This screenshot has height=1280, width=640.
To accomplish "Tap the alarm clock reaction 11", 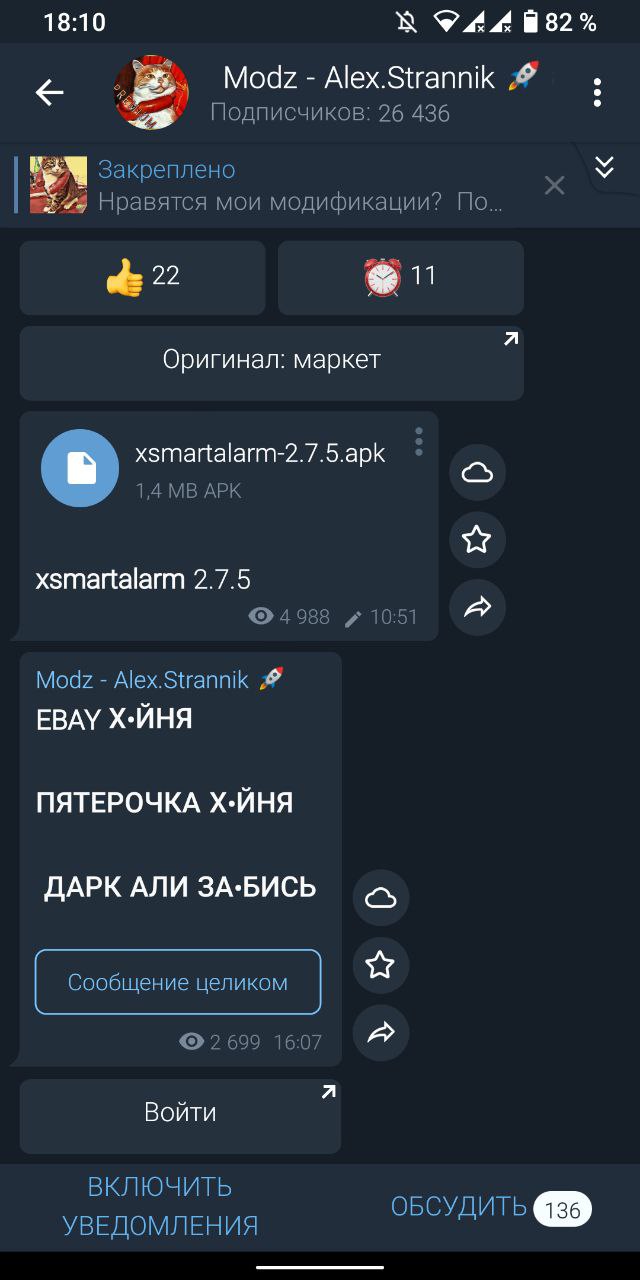I will tap(400, 277).
